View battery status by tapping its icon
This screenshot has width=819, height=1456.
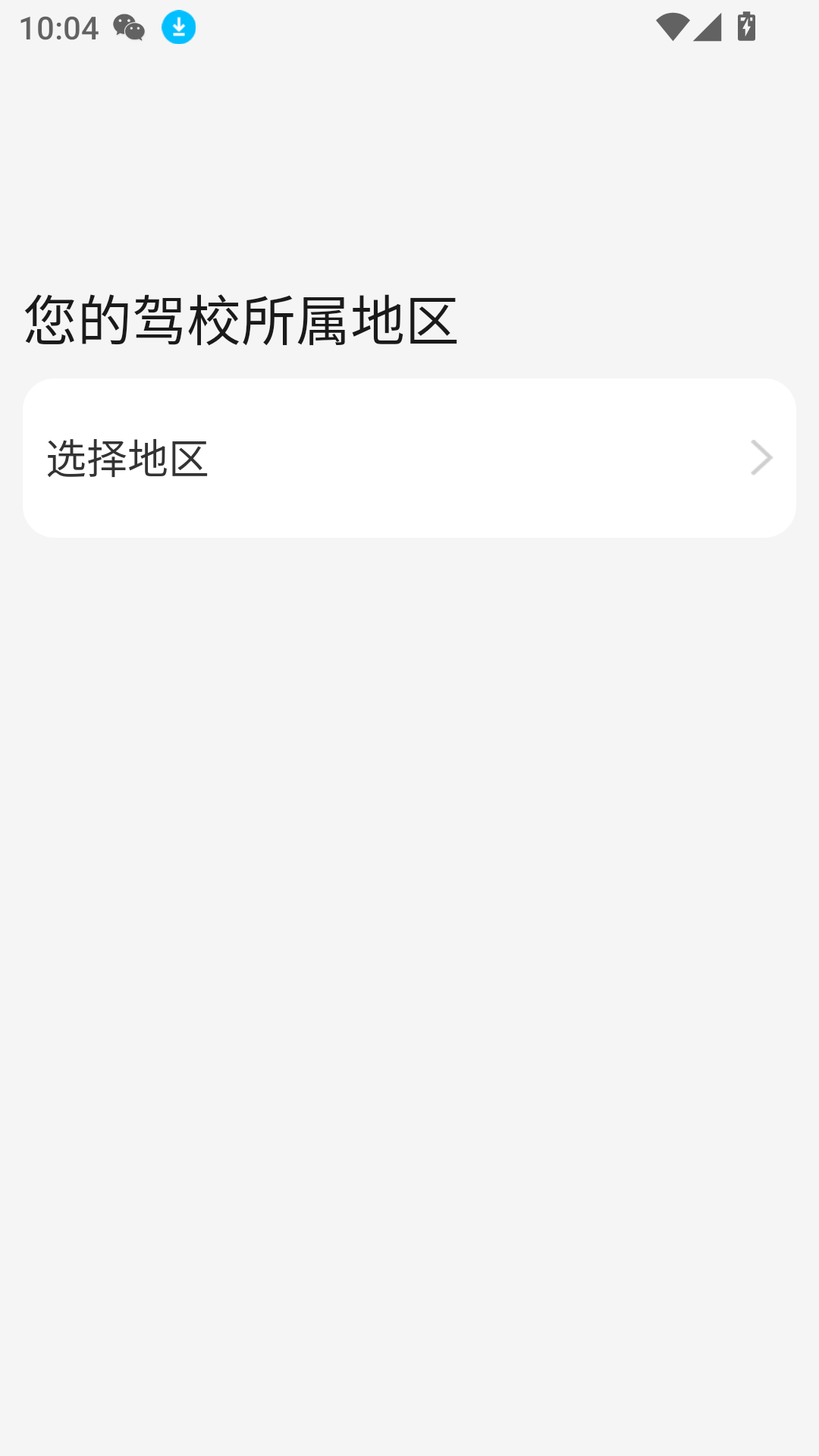click(x=748, y=27)
